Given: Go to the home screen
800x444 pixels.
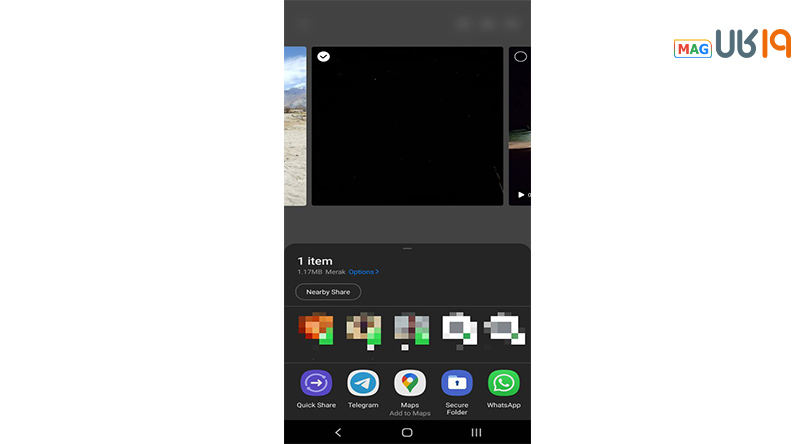Looking at the screenshot, I should point(407,432).
